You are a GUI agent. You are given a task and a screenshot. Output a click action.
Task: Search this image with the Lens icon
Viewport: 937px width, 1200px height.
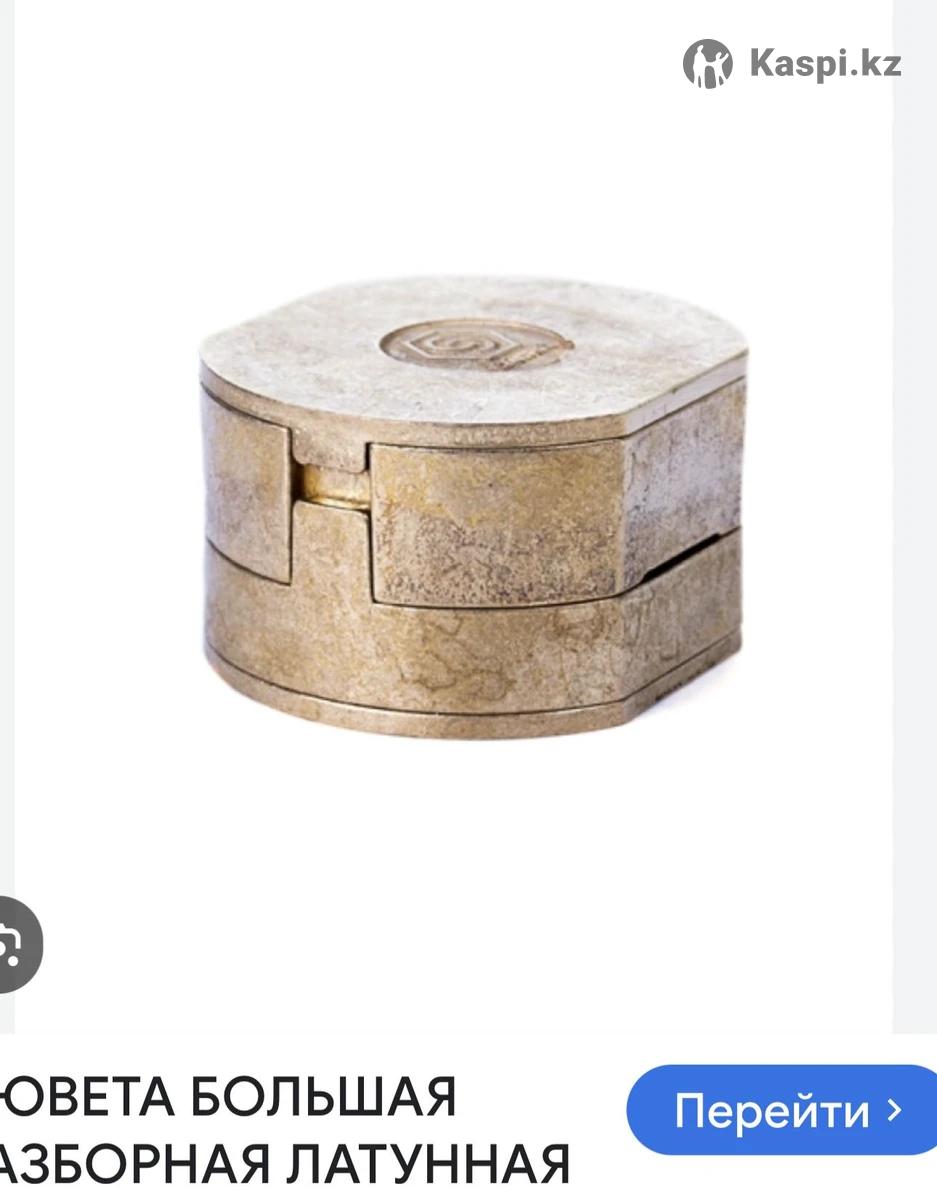click(14, 943)
